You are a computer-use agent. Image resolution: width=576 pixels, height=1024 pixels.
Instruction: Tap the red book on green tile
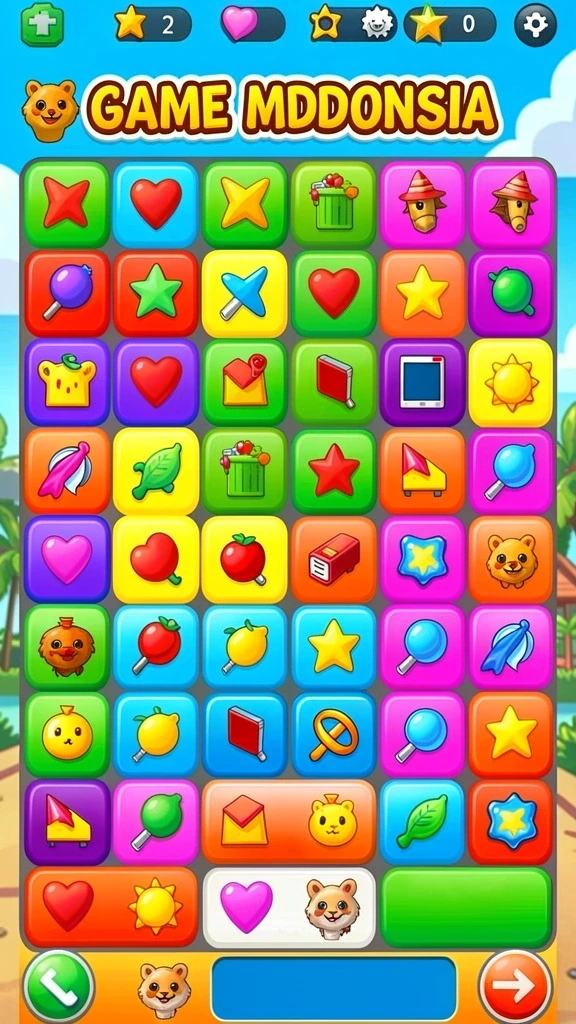334,382
